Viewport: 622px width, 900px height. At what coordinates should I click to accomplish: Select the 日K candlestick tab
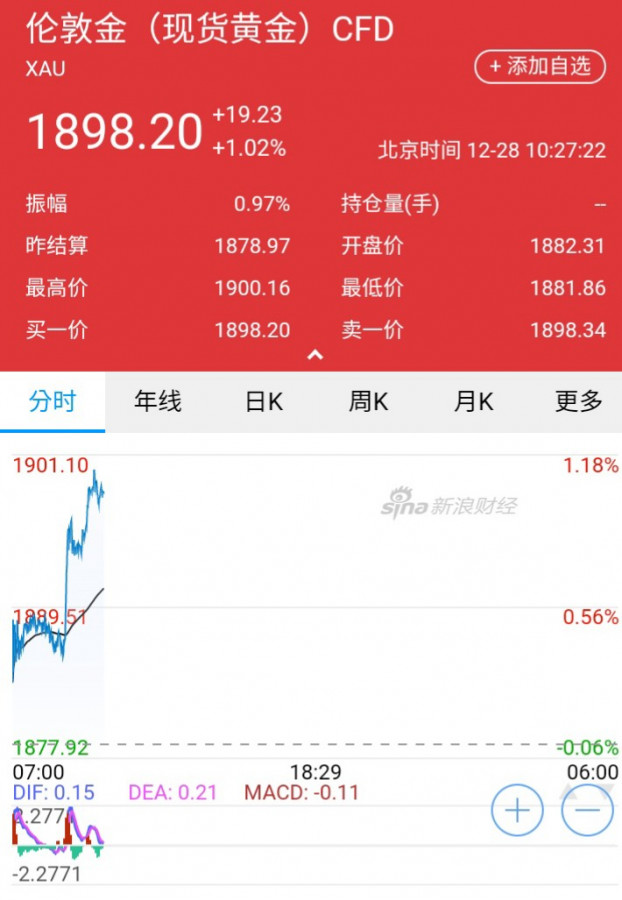264,402
